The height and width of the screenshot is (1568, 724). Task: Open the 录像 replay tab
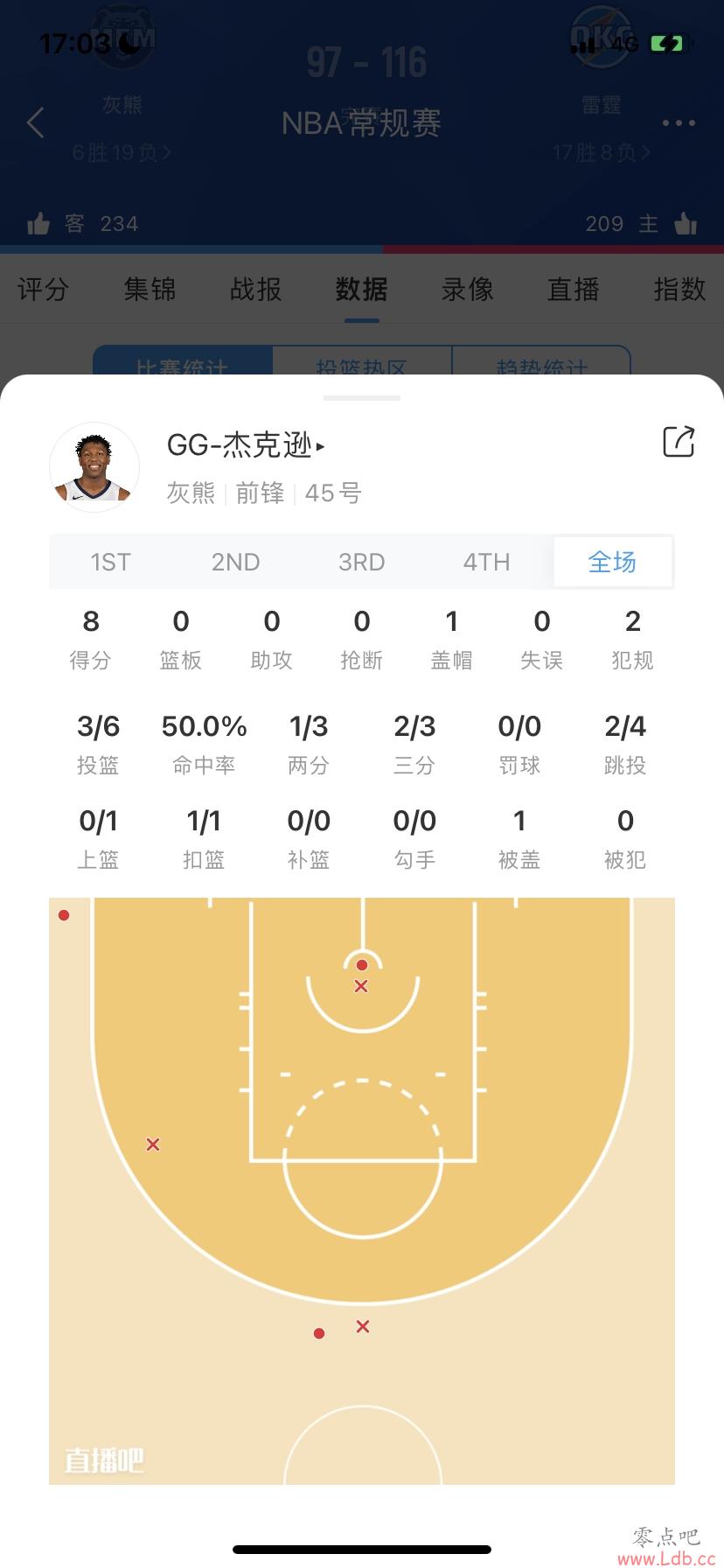(x=467, y=290)
